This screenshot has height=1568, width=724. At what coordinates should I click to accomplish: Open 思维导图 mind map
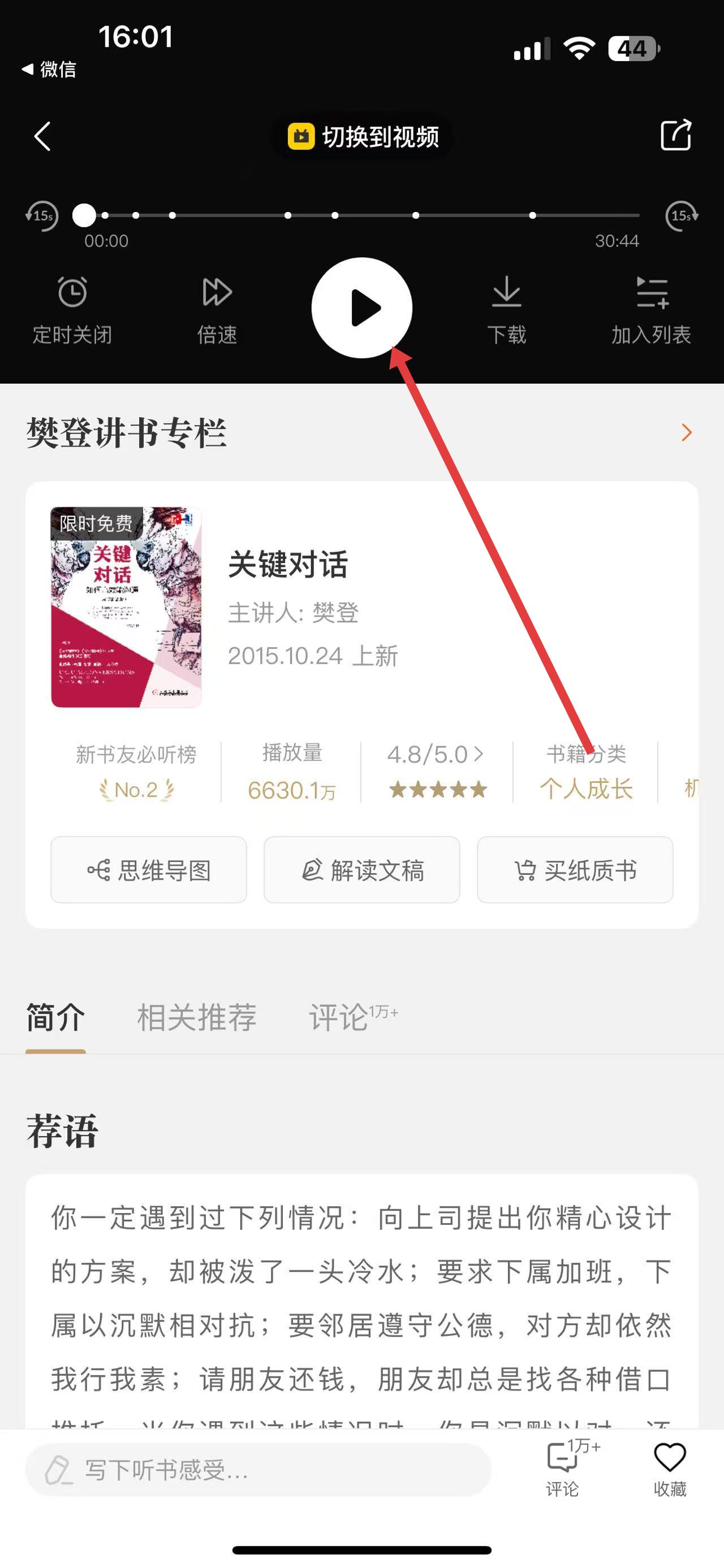[x=149, y=870]
